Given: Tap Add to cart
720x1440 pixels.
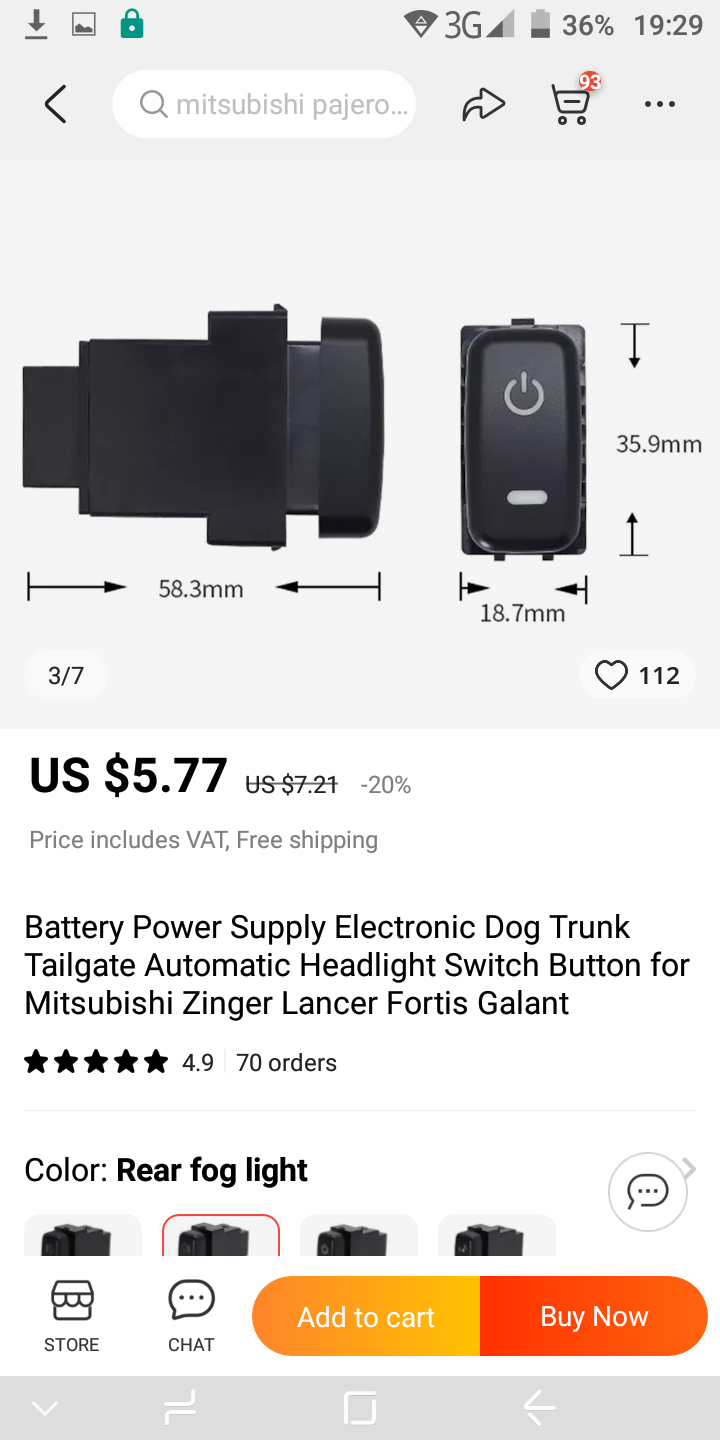Looking at the screenshot, I should click(x=366, y=1316).
